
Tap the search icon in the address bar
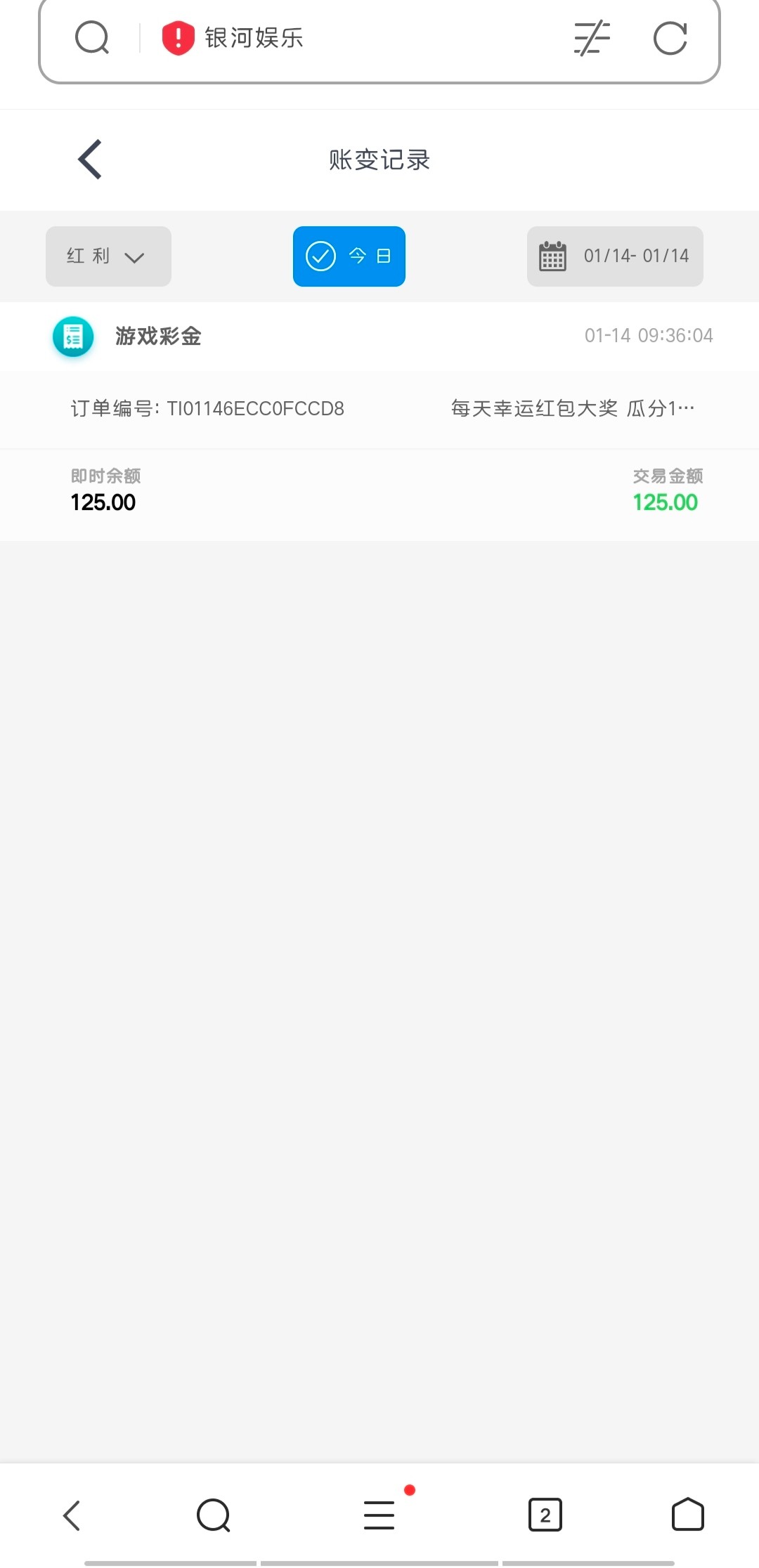coord(92,38)
